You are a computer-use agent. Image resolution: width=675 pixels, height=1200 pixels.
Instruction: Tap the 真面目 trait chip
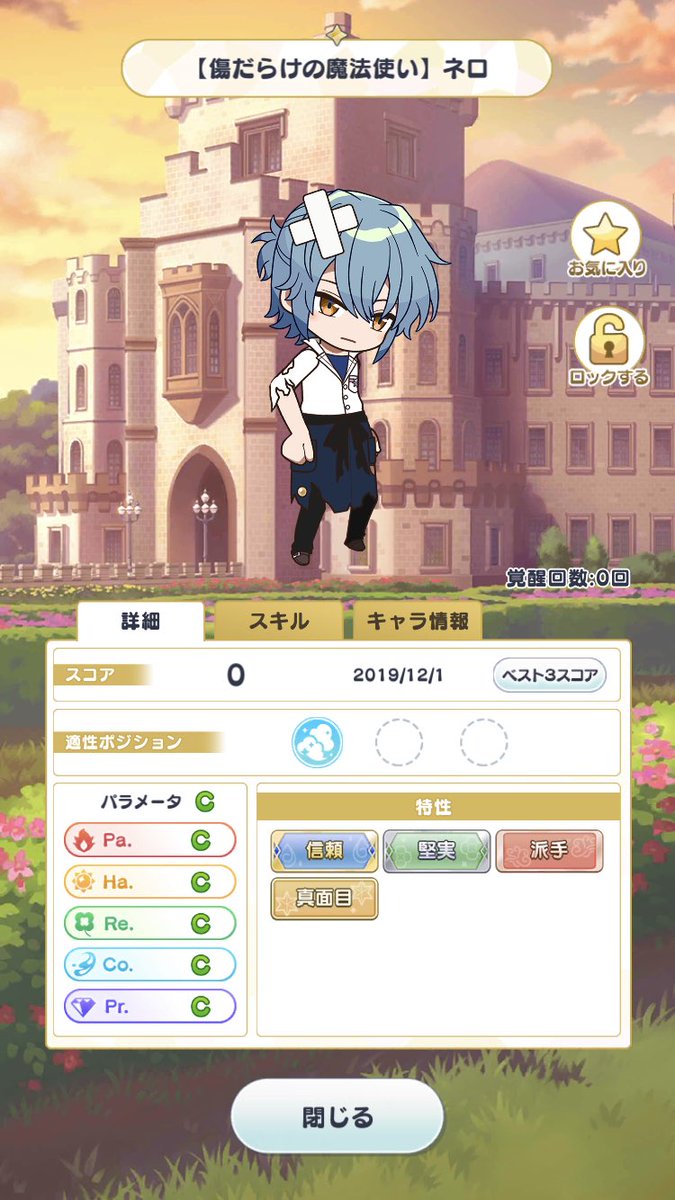tap(324, 899)
